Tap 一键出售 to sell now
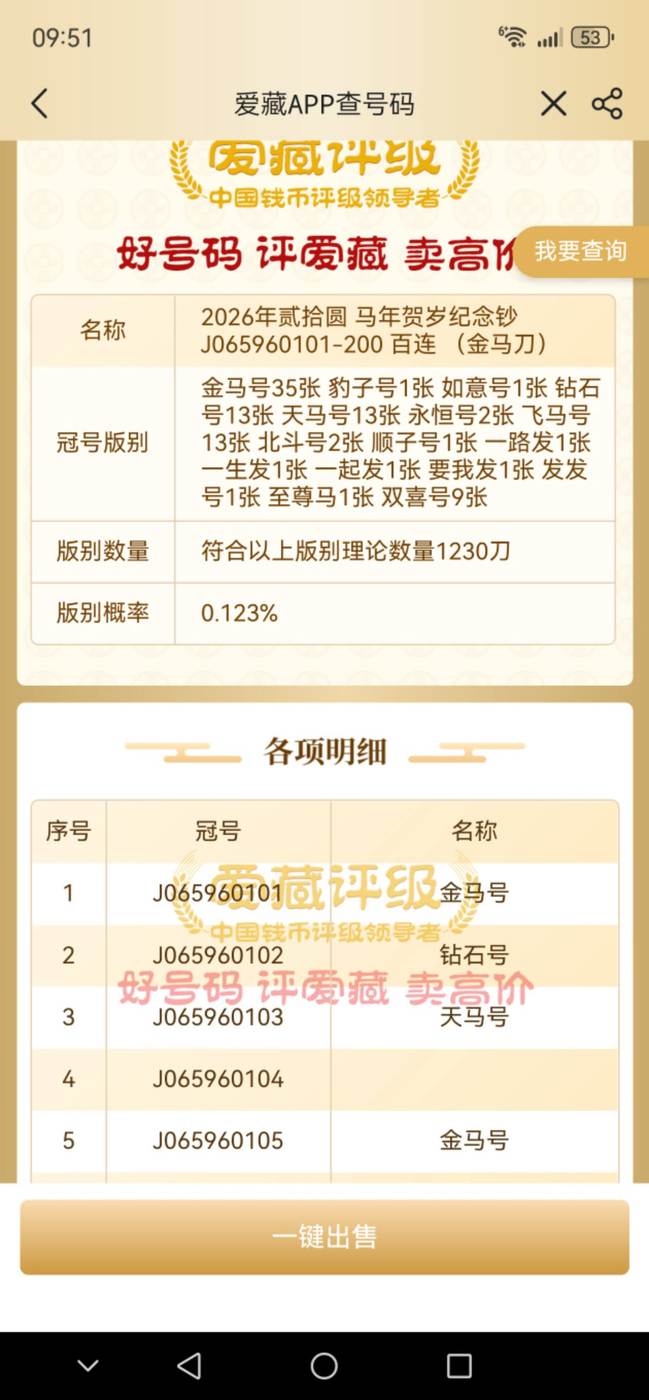The height and width of the screenshot is (1400, 649). tap(324, 1237)
